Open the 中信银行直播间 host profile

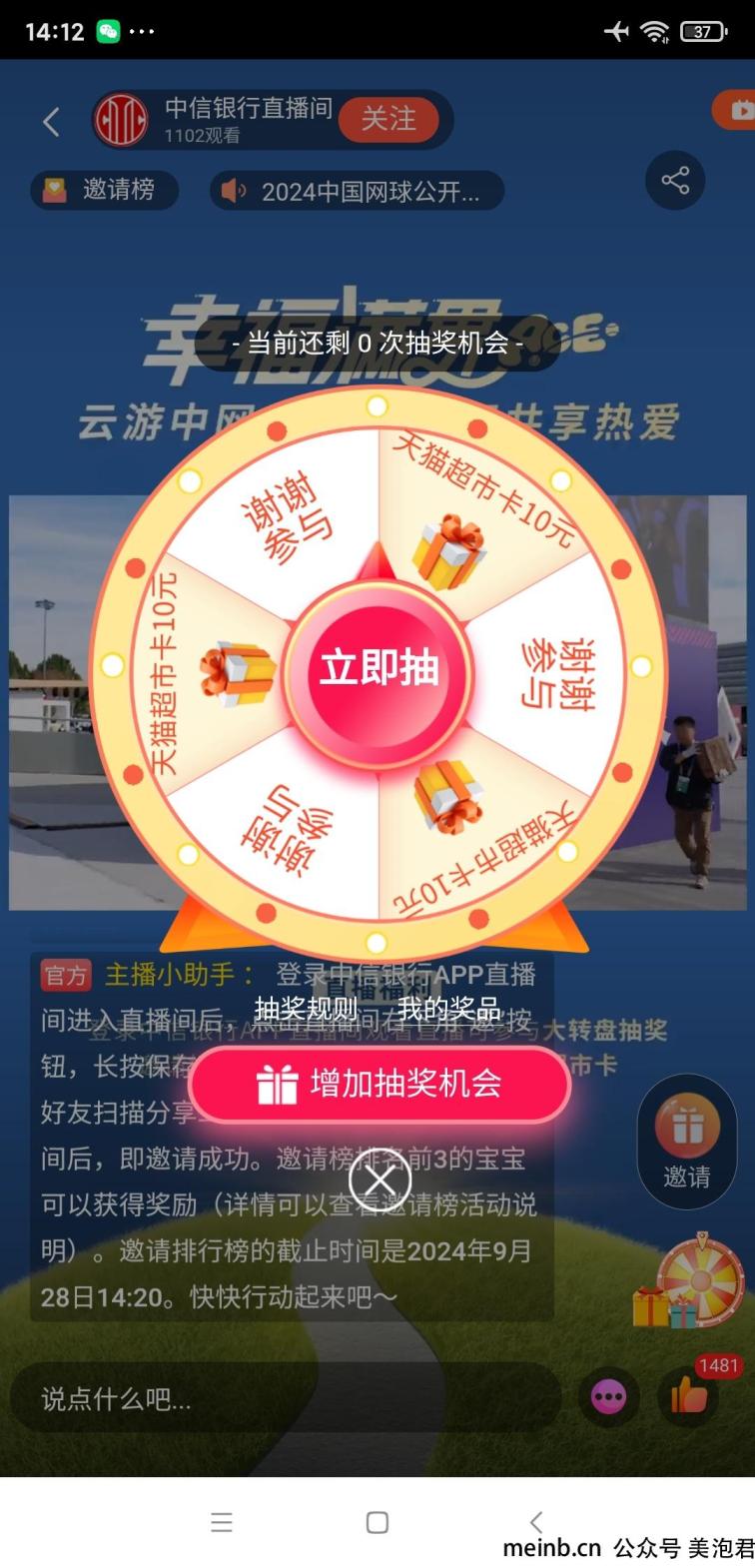click(x=213, y=120)
